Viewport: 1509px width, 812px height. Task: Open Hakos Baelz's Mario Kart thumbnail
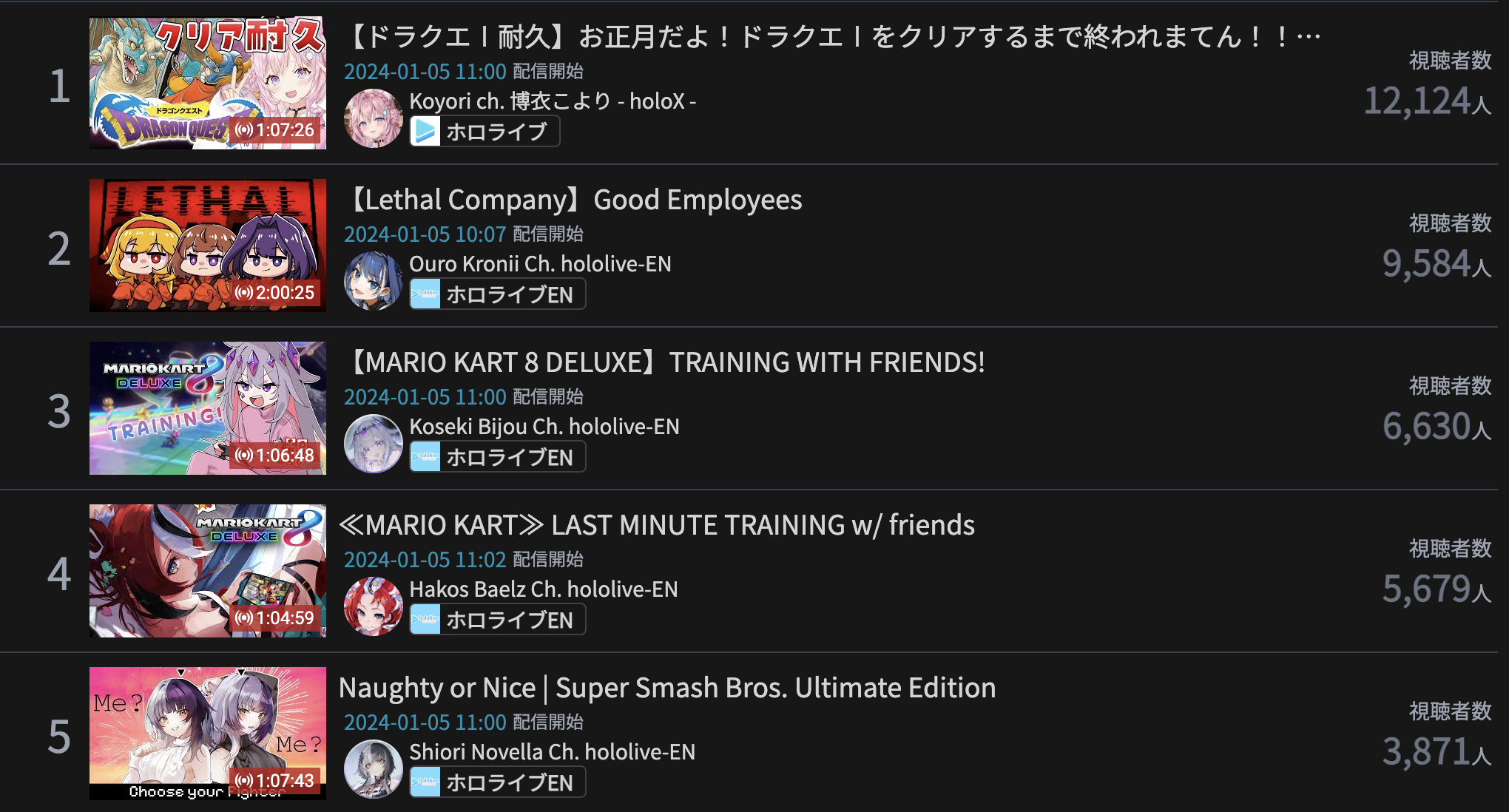pyautogui.click(x=207, y=571)
